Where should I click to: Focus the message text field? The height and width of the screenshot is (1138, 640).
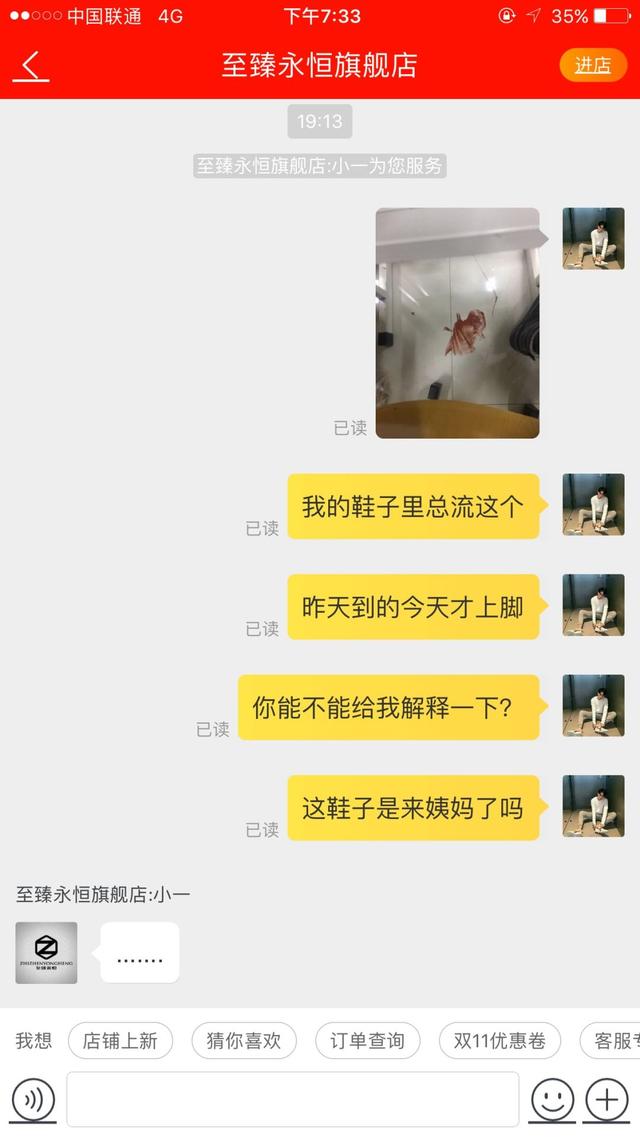(292, 1100)
